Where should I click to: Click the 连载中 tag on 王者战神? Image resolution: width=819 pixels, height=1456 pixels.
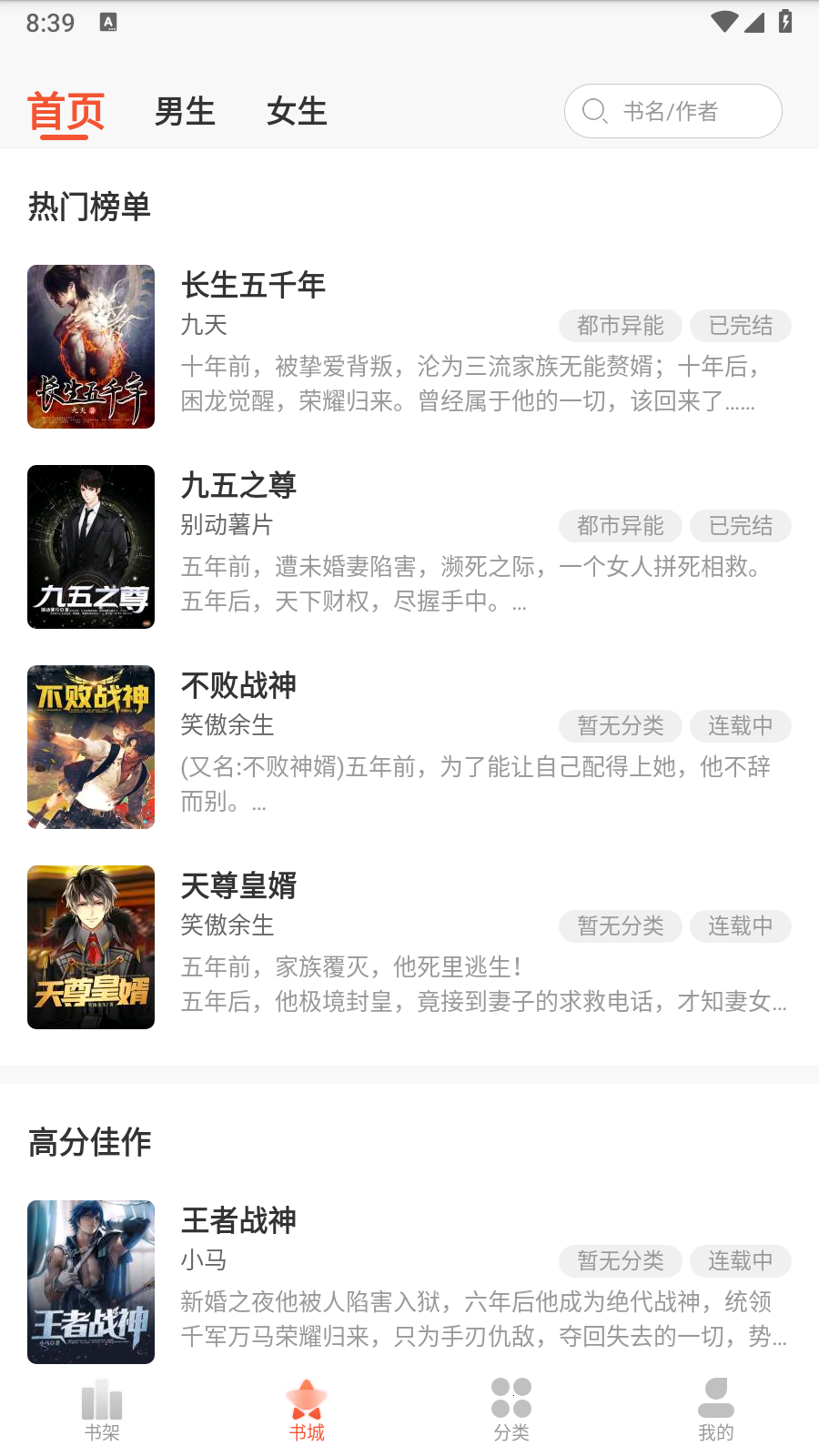click(741, 1261)
